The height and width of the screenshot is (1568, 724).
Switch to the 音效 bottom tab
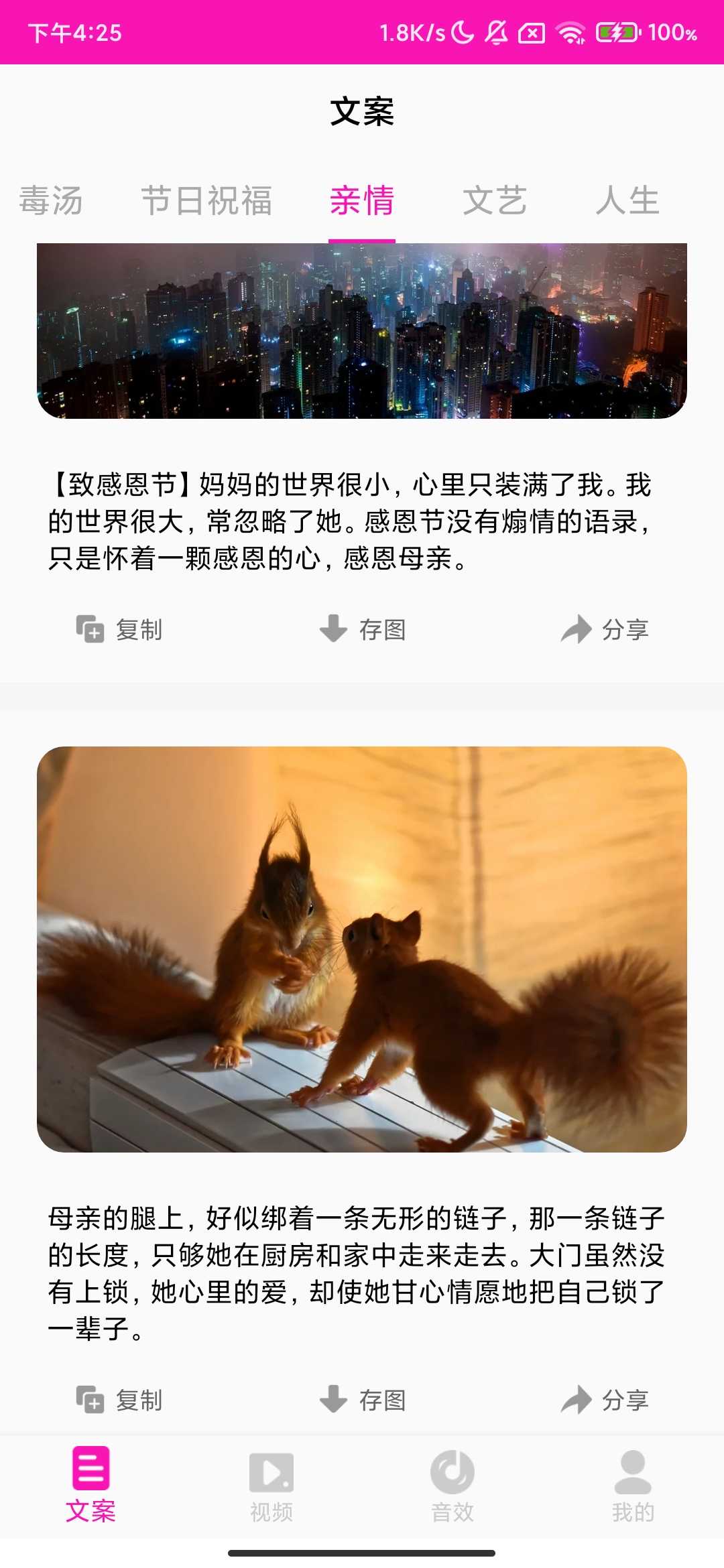pyautogui.click(x=452, y=1484)
